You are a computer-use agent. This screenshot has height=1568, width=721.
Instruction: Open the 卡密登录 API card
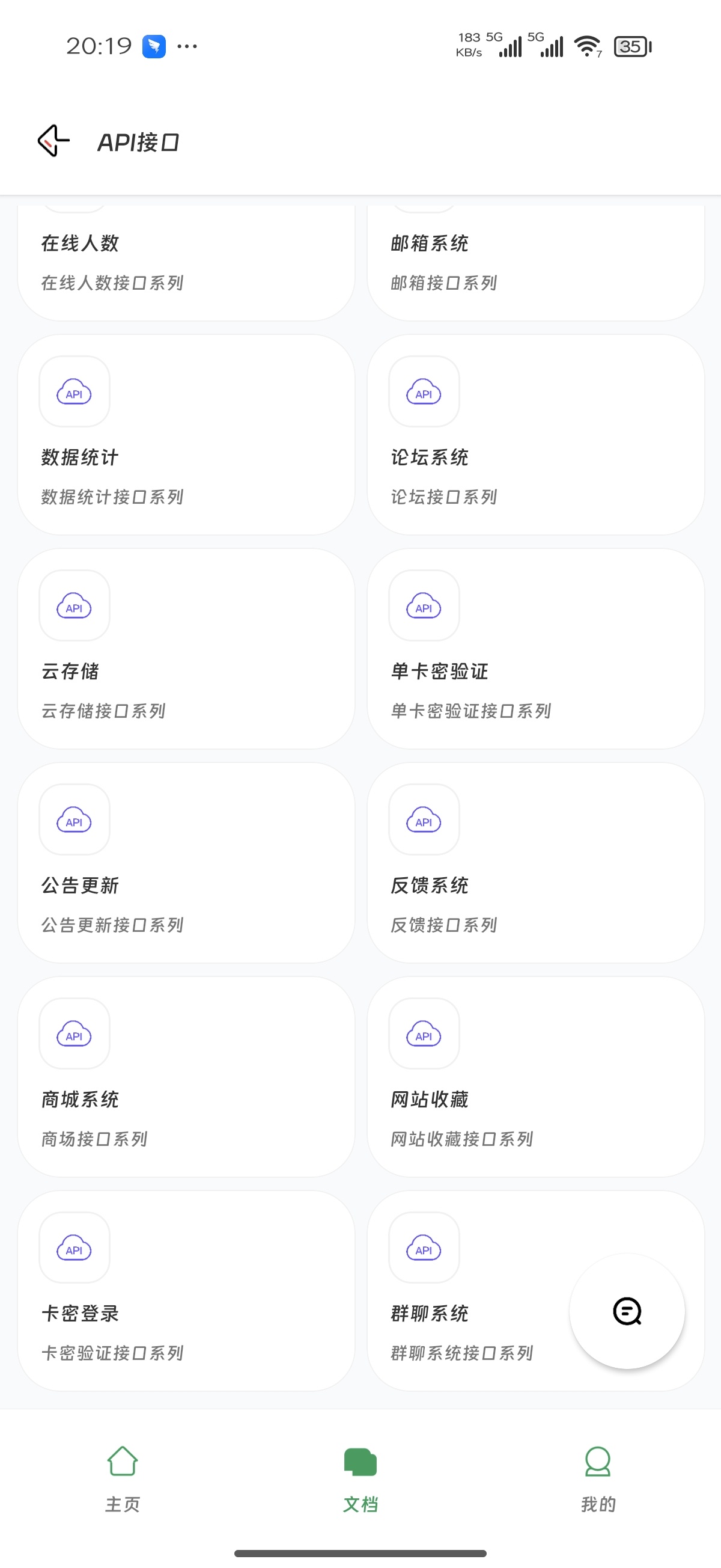pyautogui.click(x=186, y=1291)
